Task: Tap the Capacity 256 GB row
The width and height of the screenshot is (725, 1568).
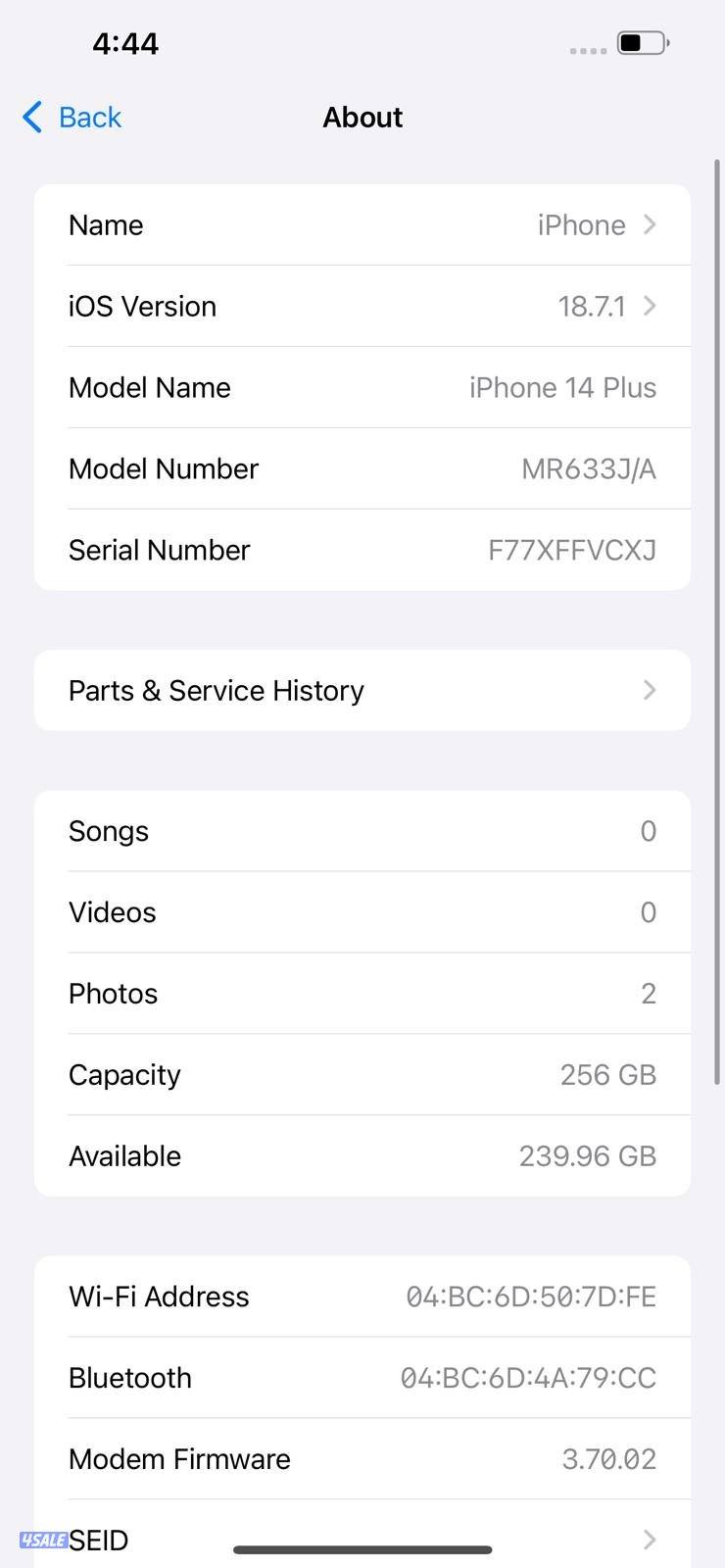Action: [x=362, y=1074]
